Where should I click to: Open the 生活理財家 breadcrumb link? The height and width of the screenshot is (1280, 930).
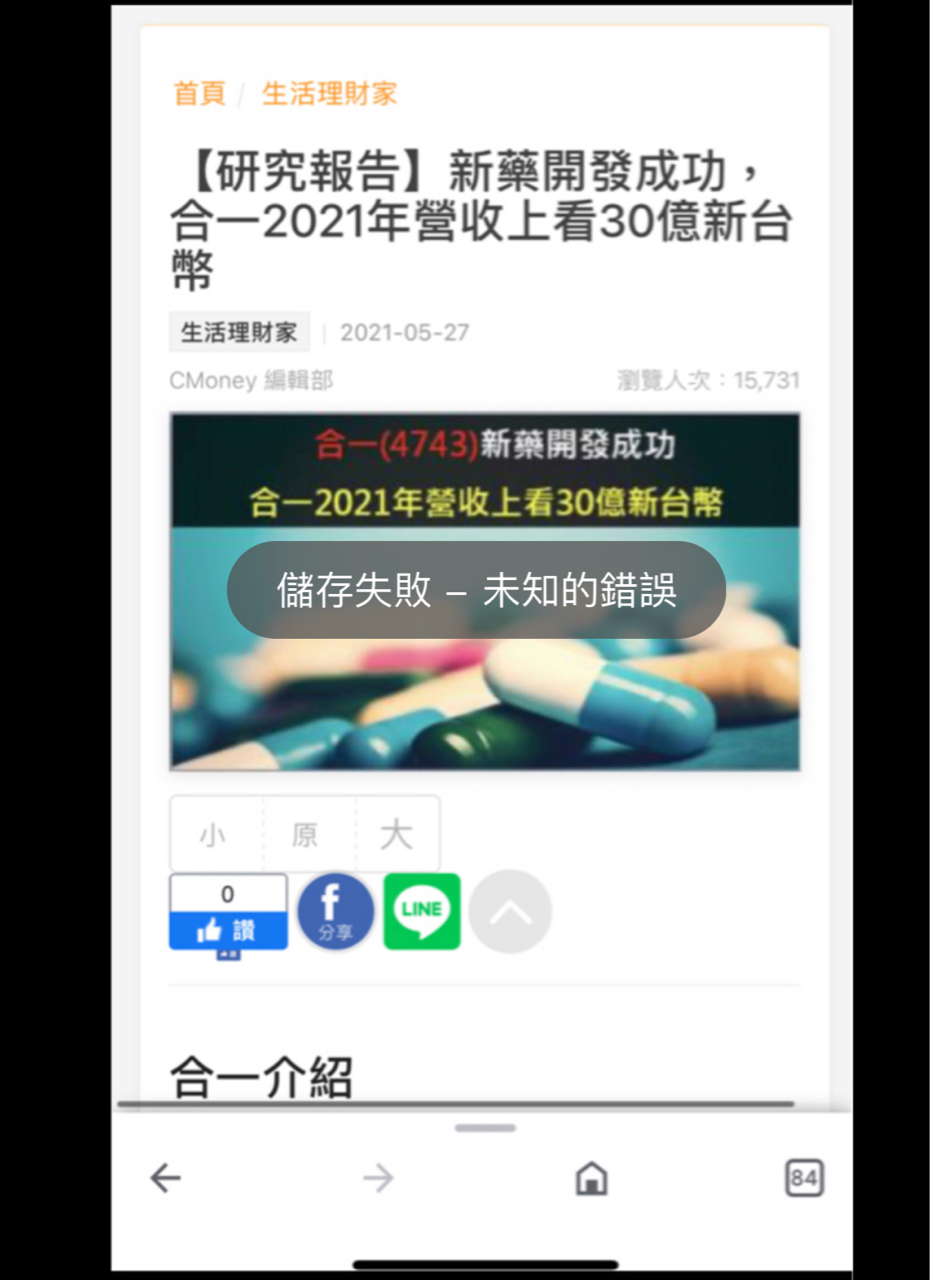[329, 94]
